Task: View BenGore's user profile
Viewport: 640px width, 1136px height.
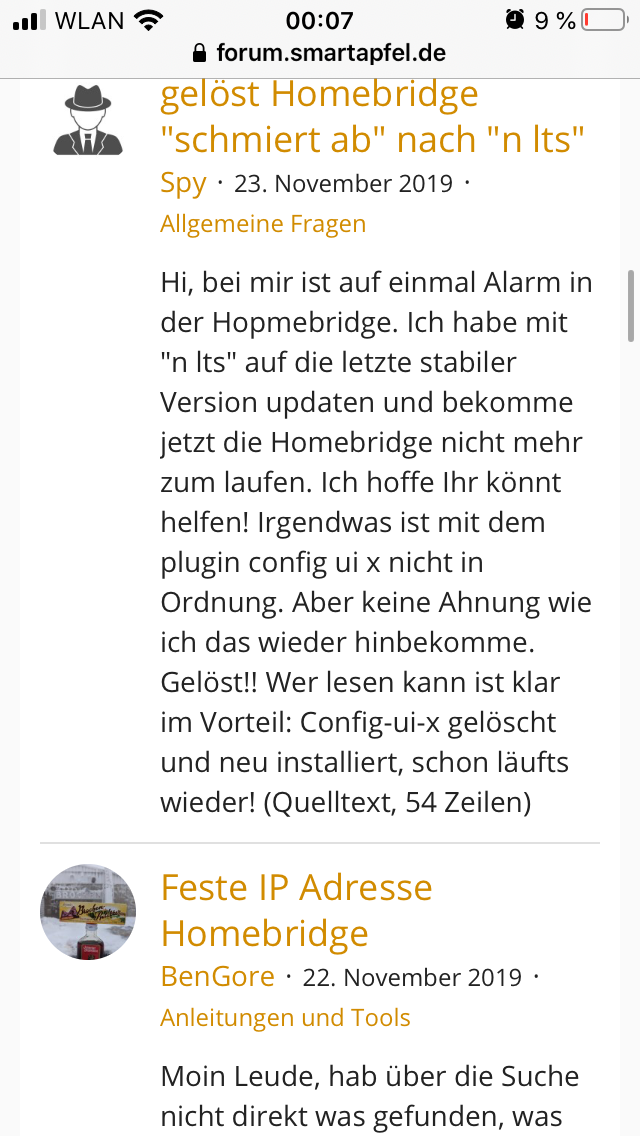Action: click(x=217, y=977)
